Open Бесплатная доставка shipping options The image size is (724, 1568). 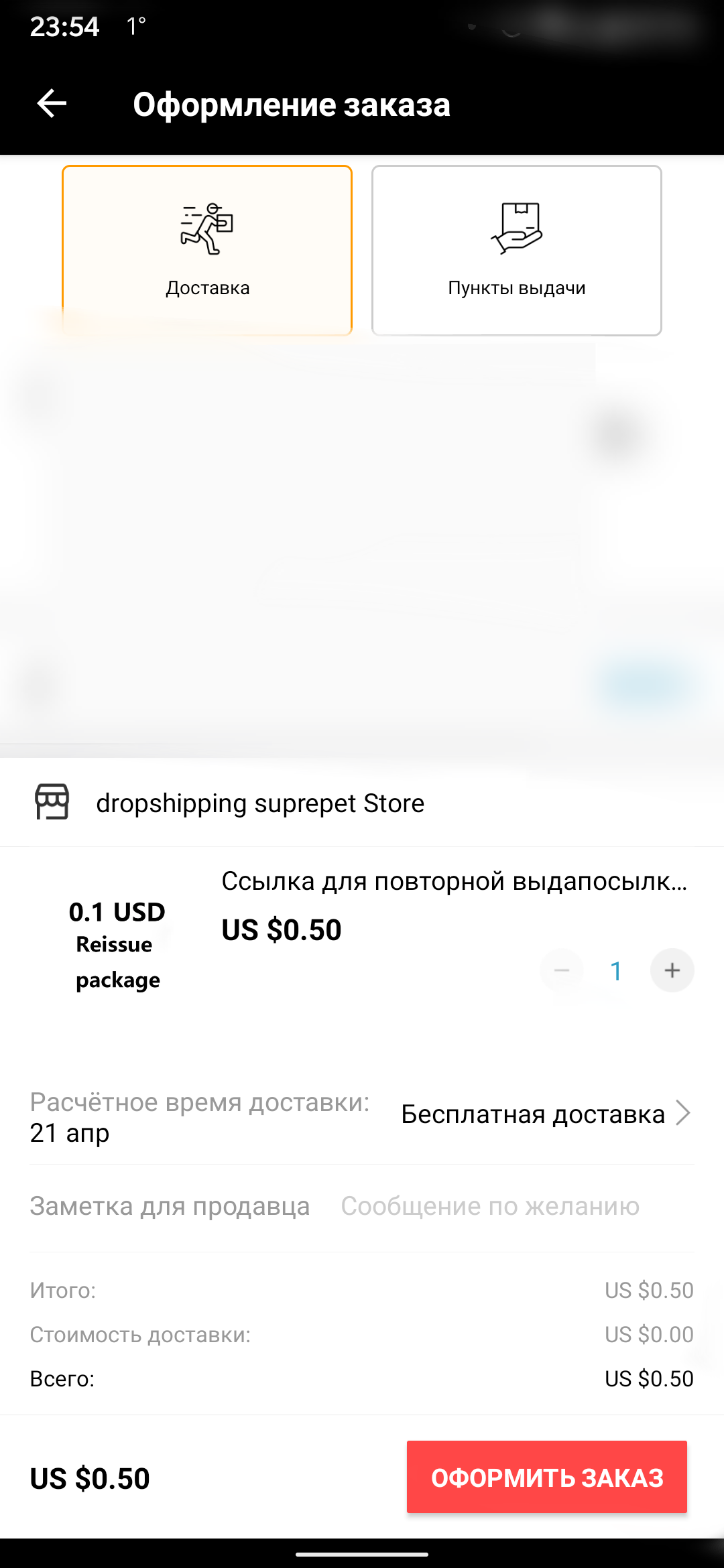coord(546,1114)
